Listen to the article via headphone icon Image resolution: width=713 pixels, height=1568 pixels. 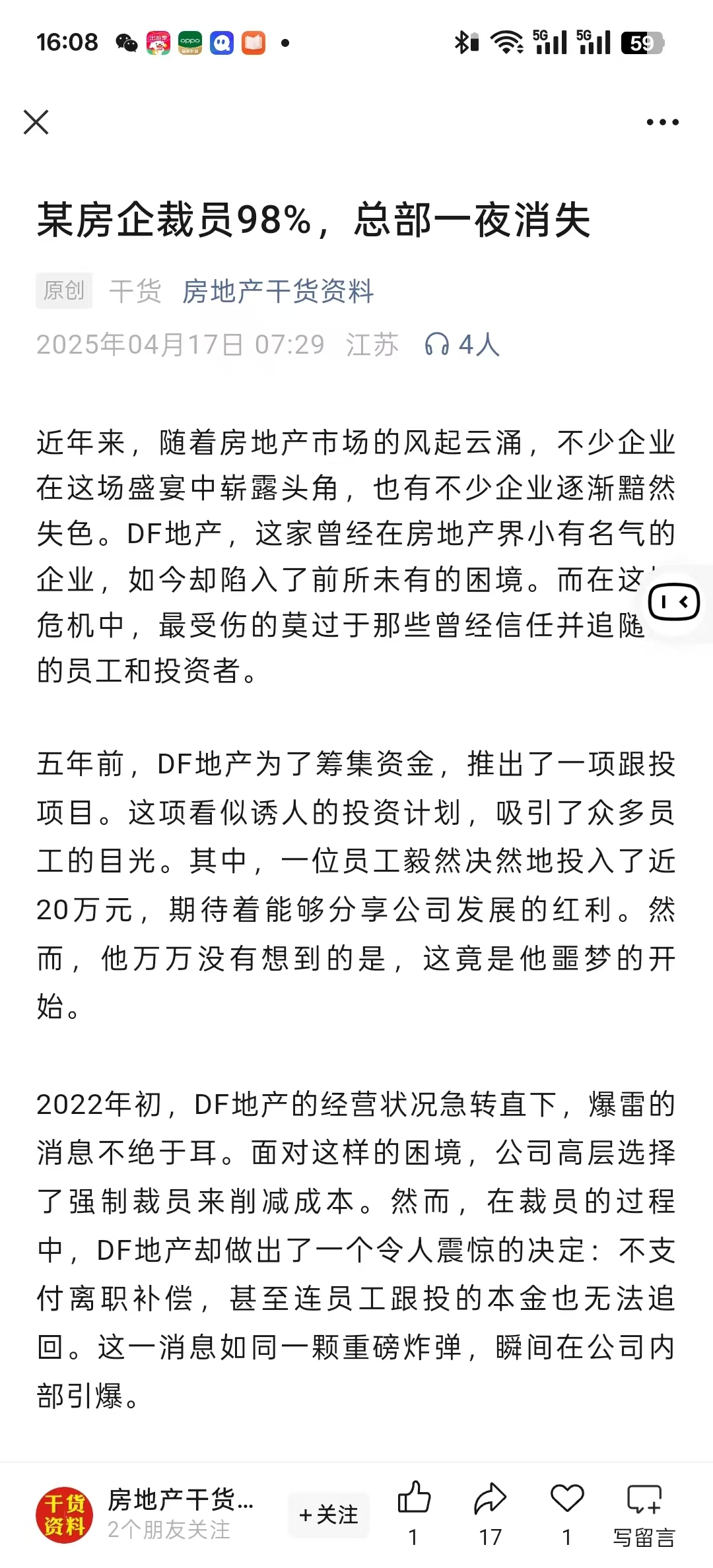pyautogui.click(x=437, y=344)
